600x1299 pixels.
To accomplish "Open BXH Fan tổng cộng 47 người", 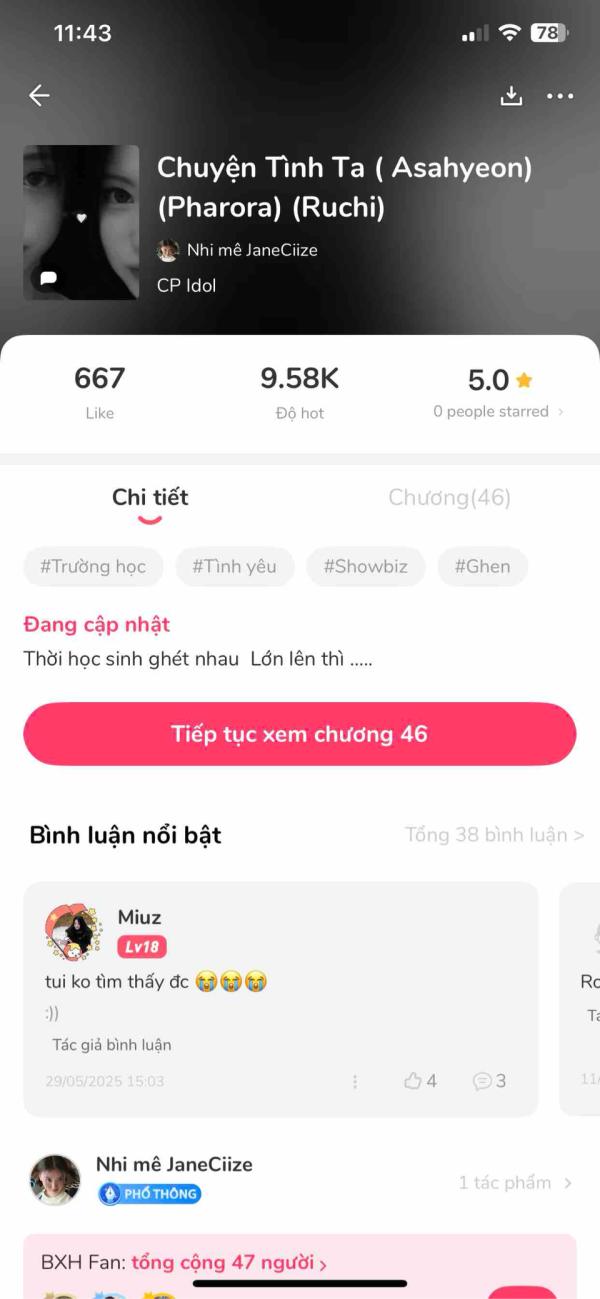I will (x=230, y=1262).
